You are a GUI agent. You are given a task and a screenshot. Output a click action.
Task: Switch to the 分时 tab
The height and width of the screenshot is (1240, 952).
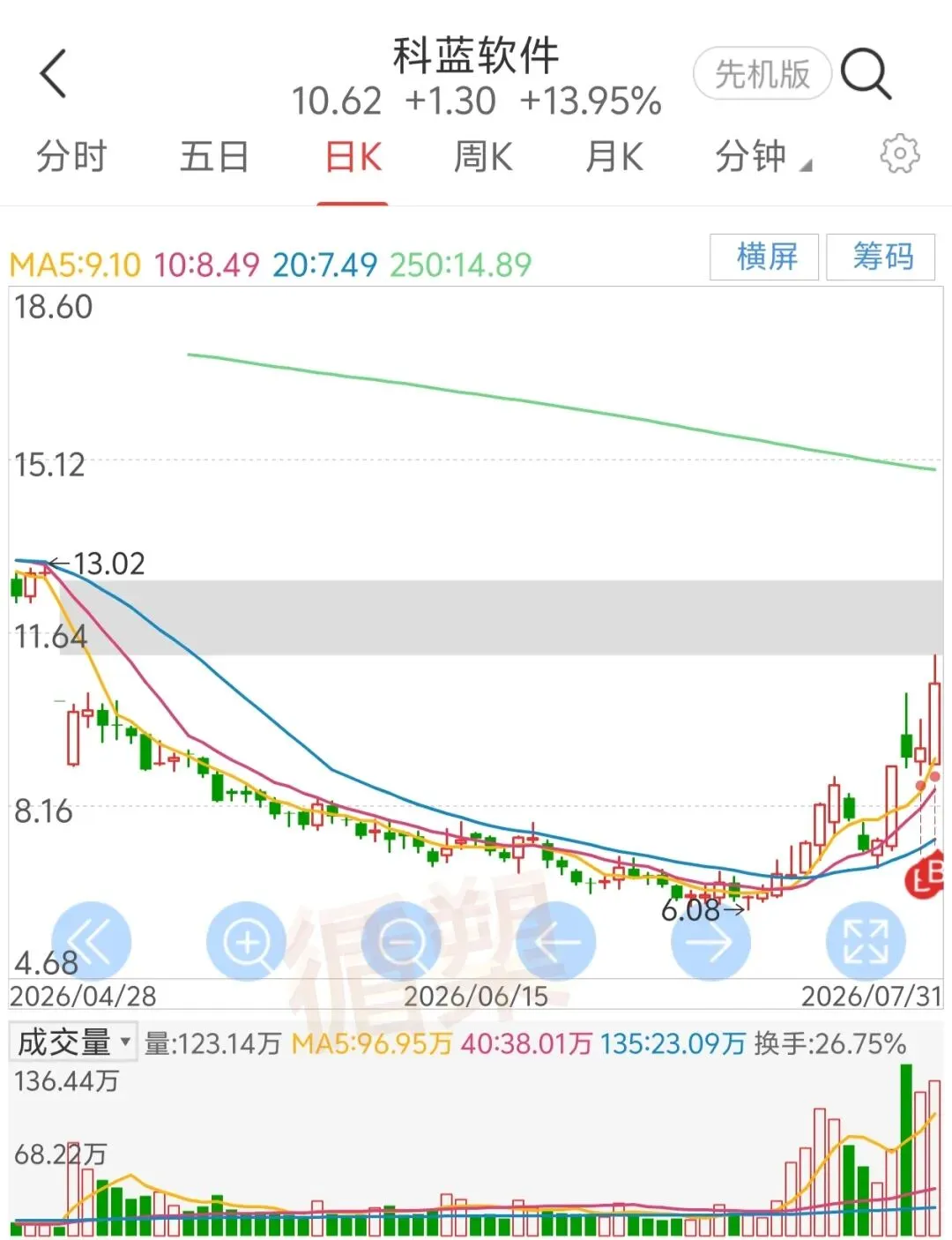coord(71,157)
